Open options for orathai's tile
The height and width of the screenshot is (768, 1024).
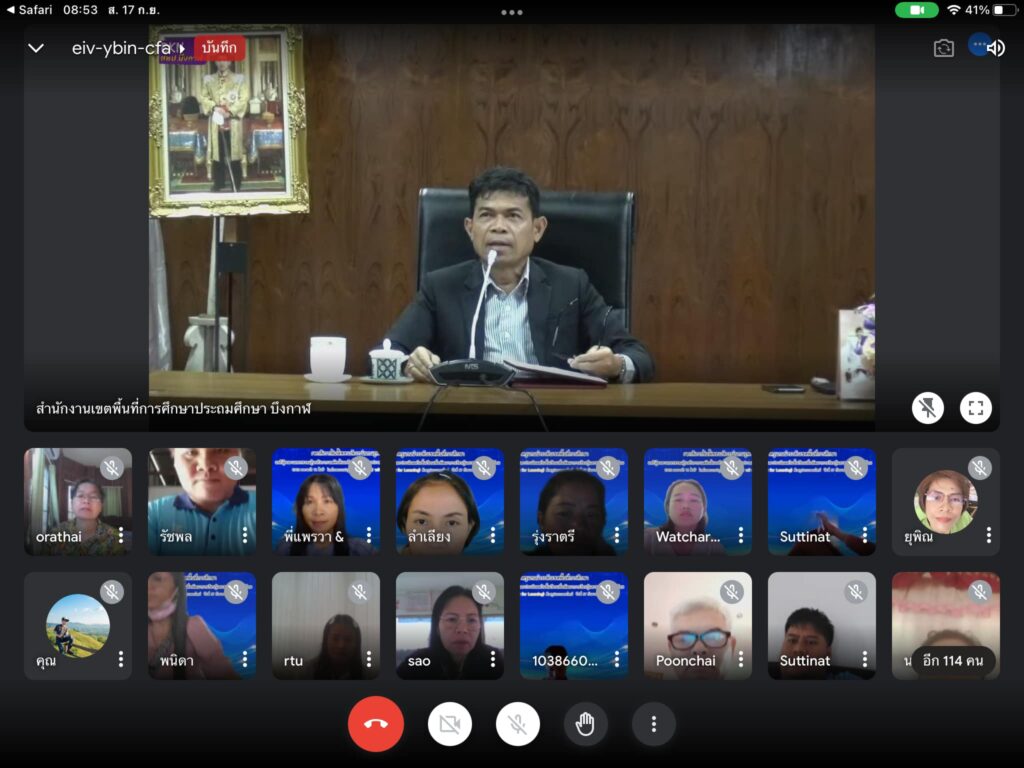(121, 536)
